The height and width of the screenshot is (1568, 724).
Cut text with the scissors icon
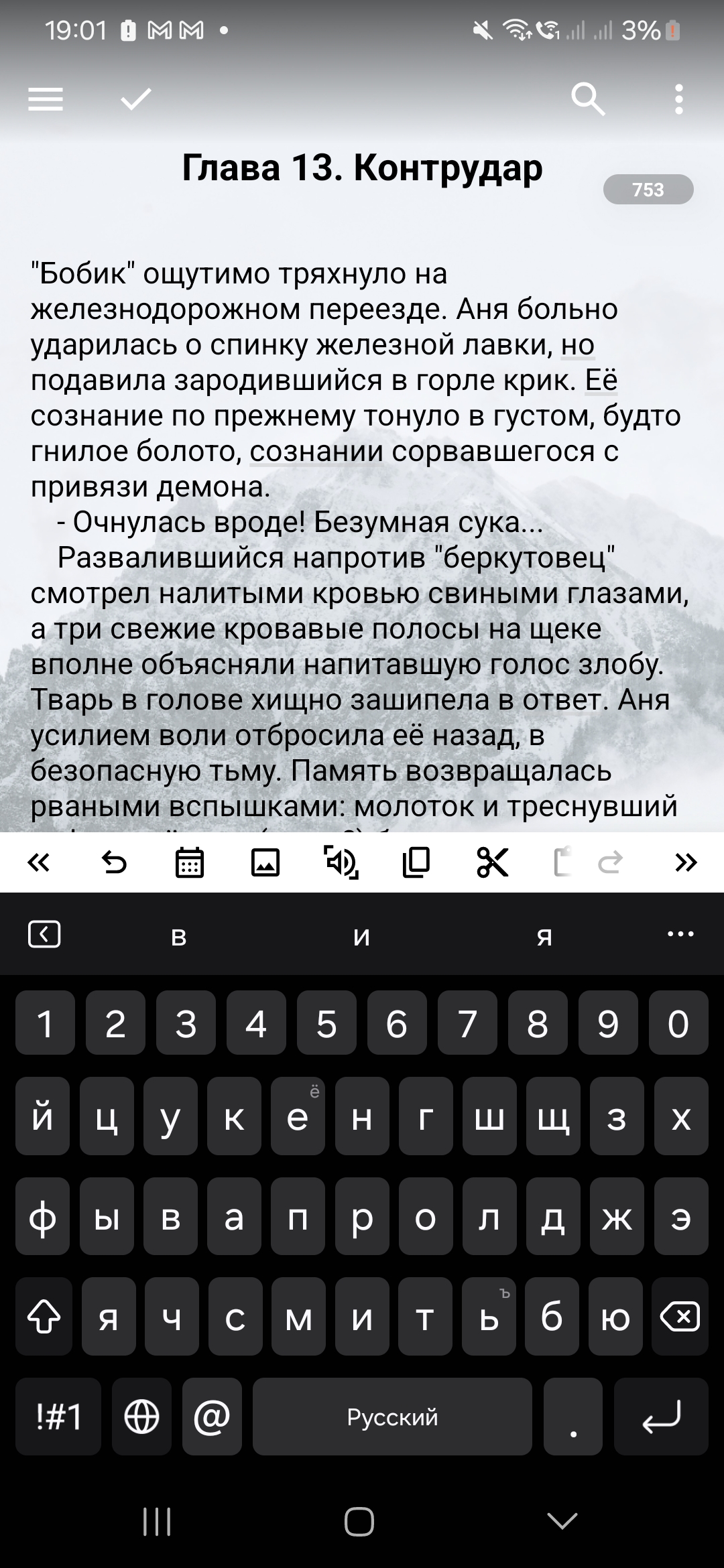[493, 862]
